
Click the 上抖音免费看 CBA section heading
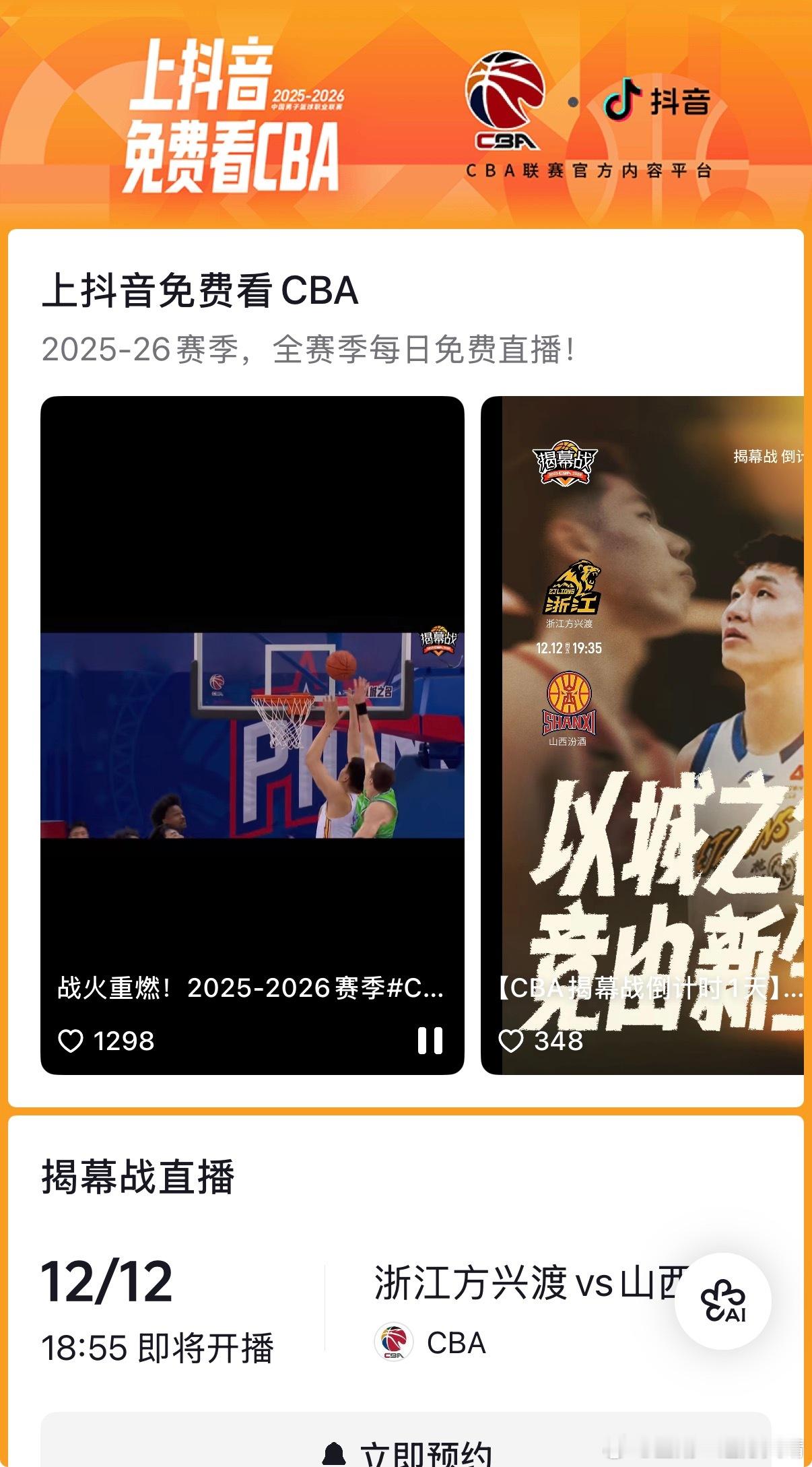202,291
